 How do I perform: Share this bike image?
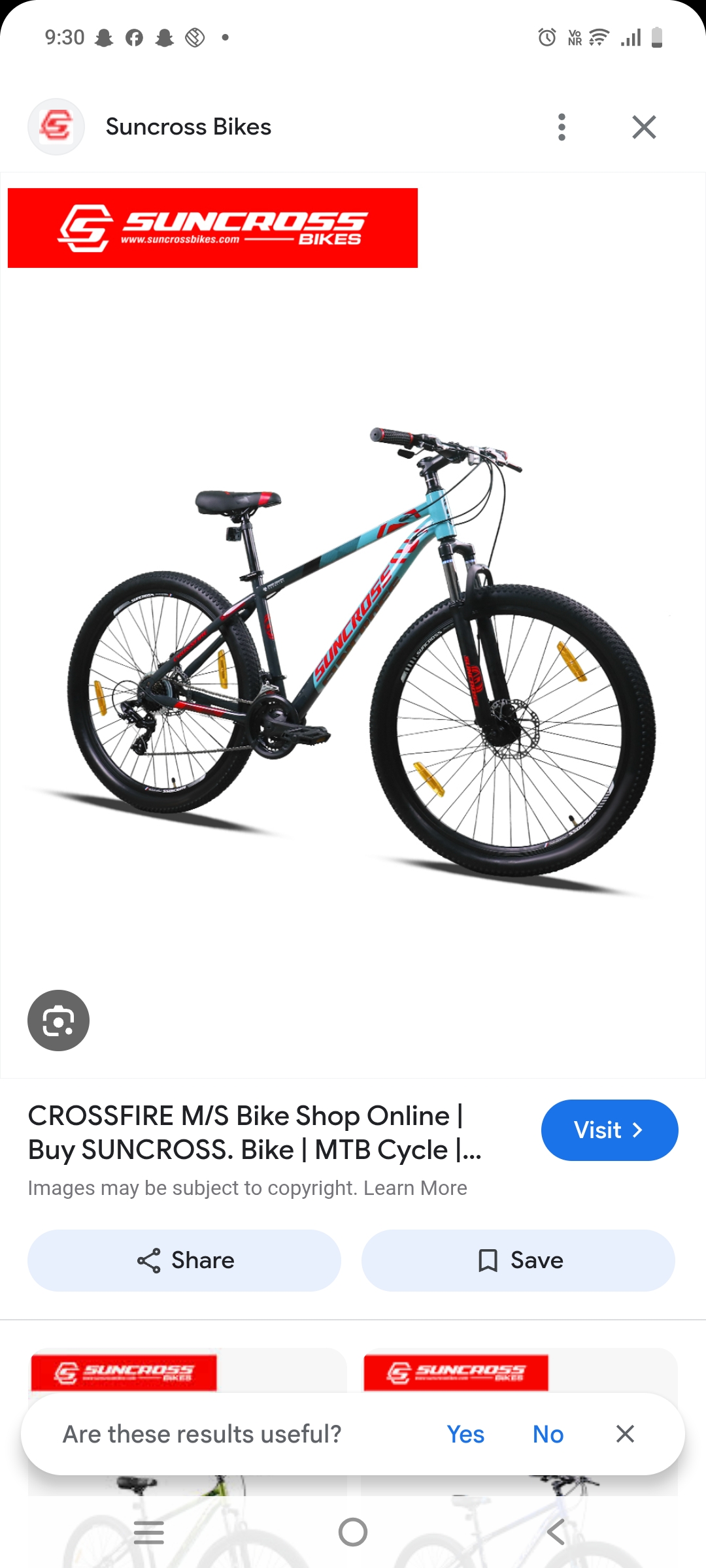[x=184, y=1260]
